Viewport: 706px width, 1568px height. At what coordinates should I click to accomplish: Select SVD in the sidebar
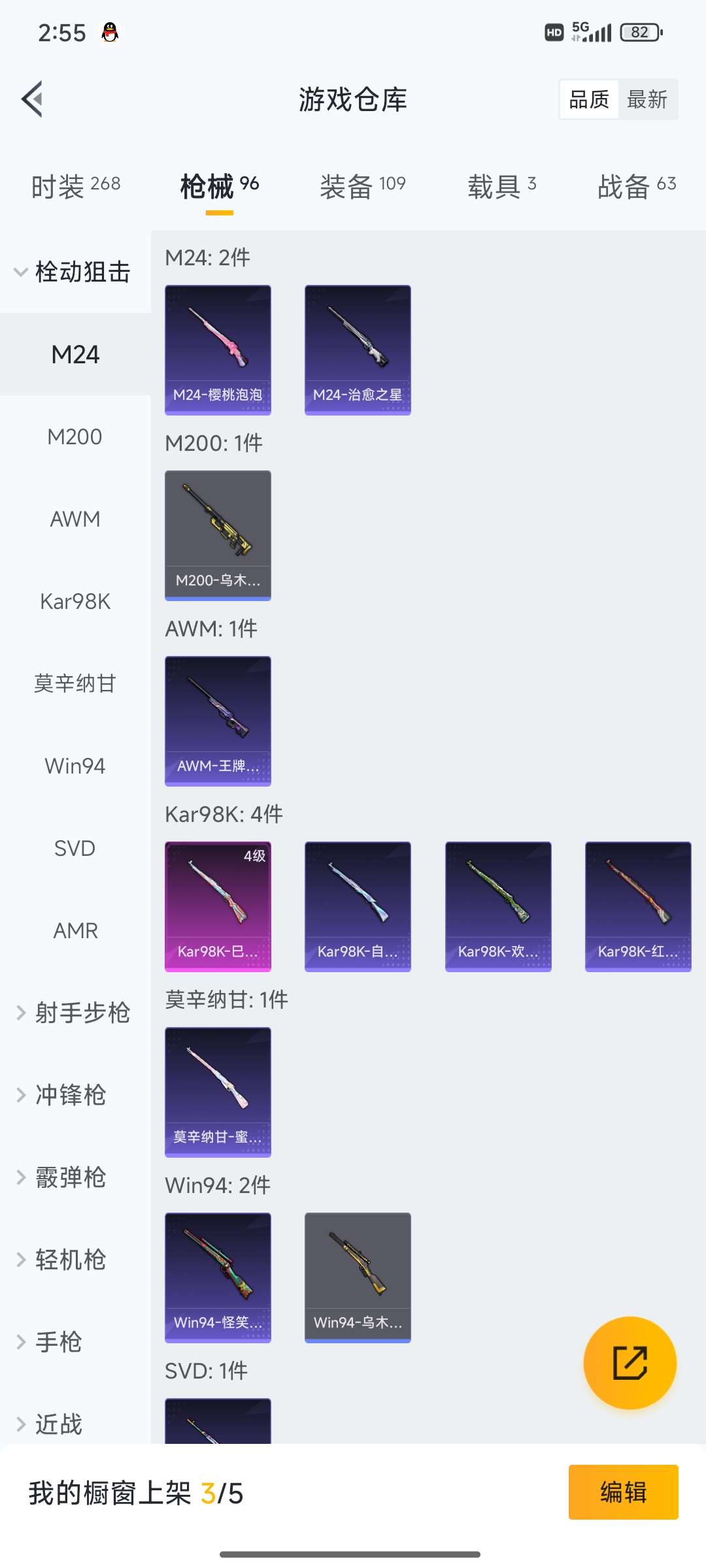pyautogui.click(x=74, y=847)
